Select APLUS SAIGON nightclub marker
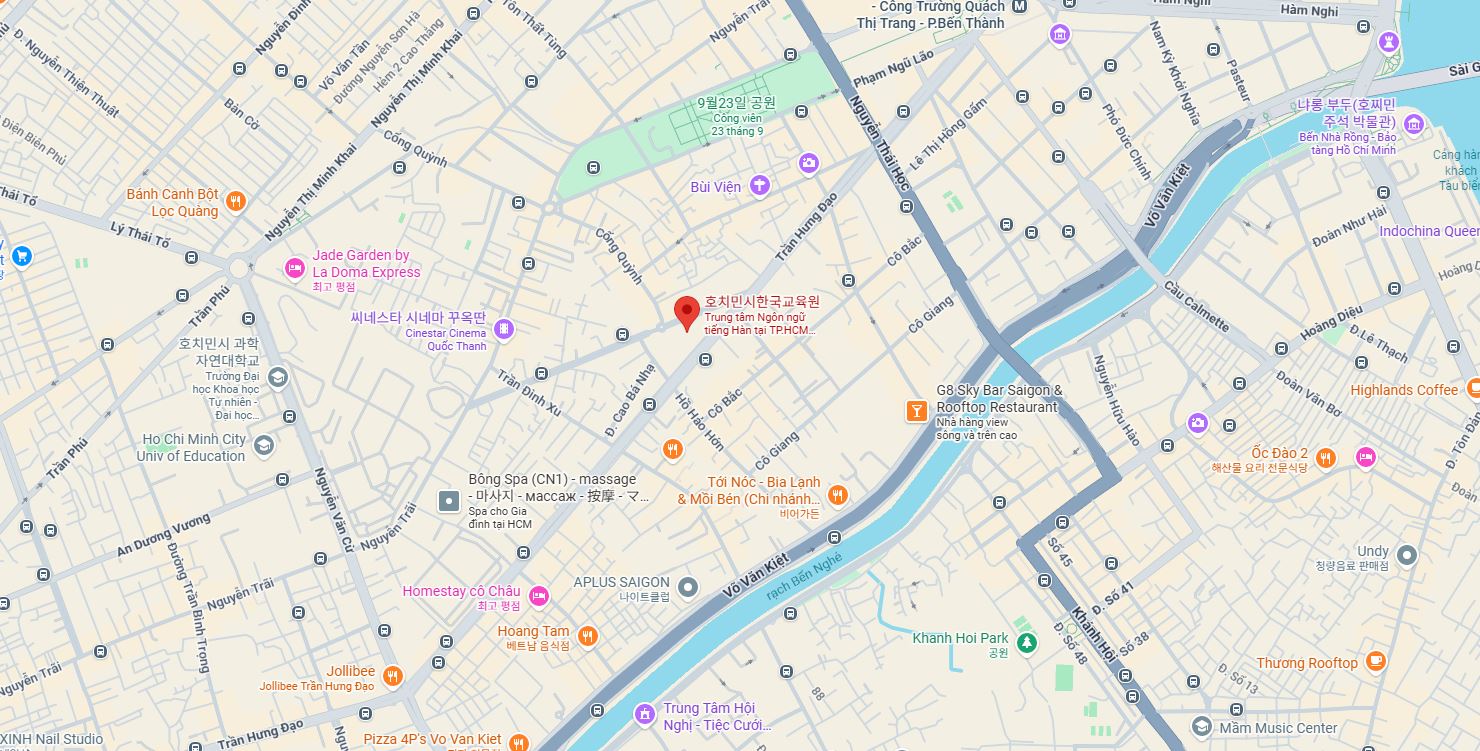 click(x=688, y=587)
